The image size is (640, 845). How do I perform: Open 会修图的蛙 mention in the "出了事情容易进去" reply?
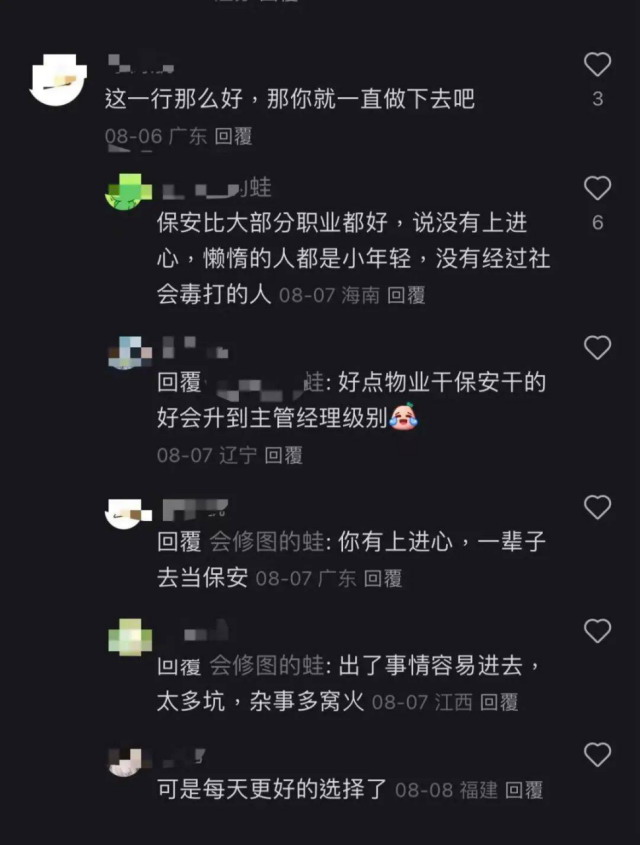[266, 666]
